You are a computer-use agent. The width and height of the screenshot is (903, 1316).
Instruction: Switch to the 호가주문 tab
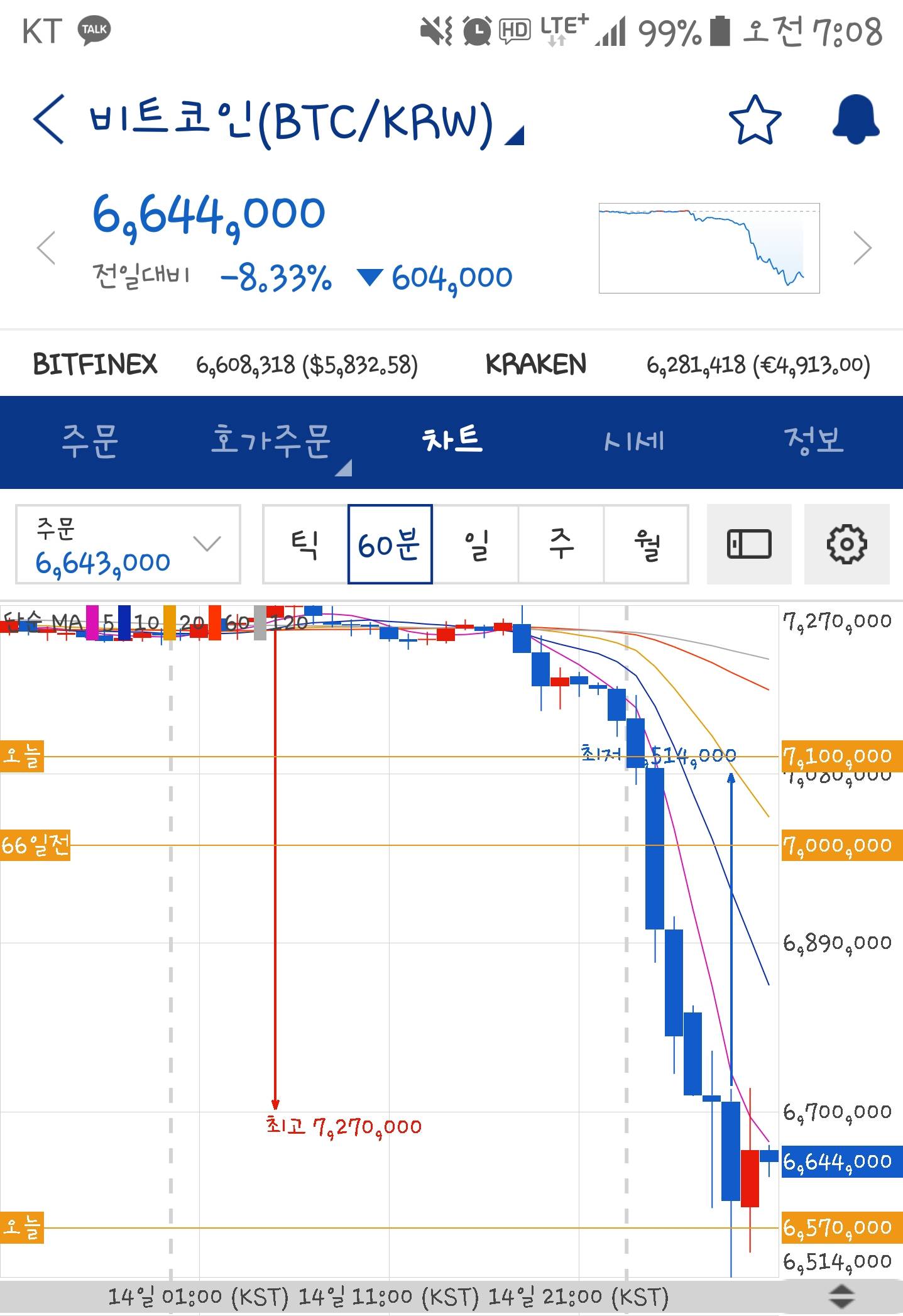(x=271, y=442)
